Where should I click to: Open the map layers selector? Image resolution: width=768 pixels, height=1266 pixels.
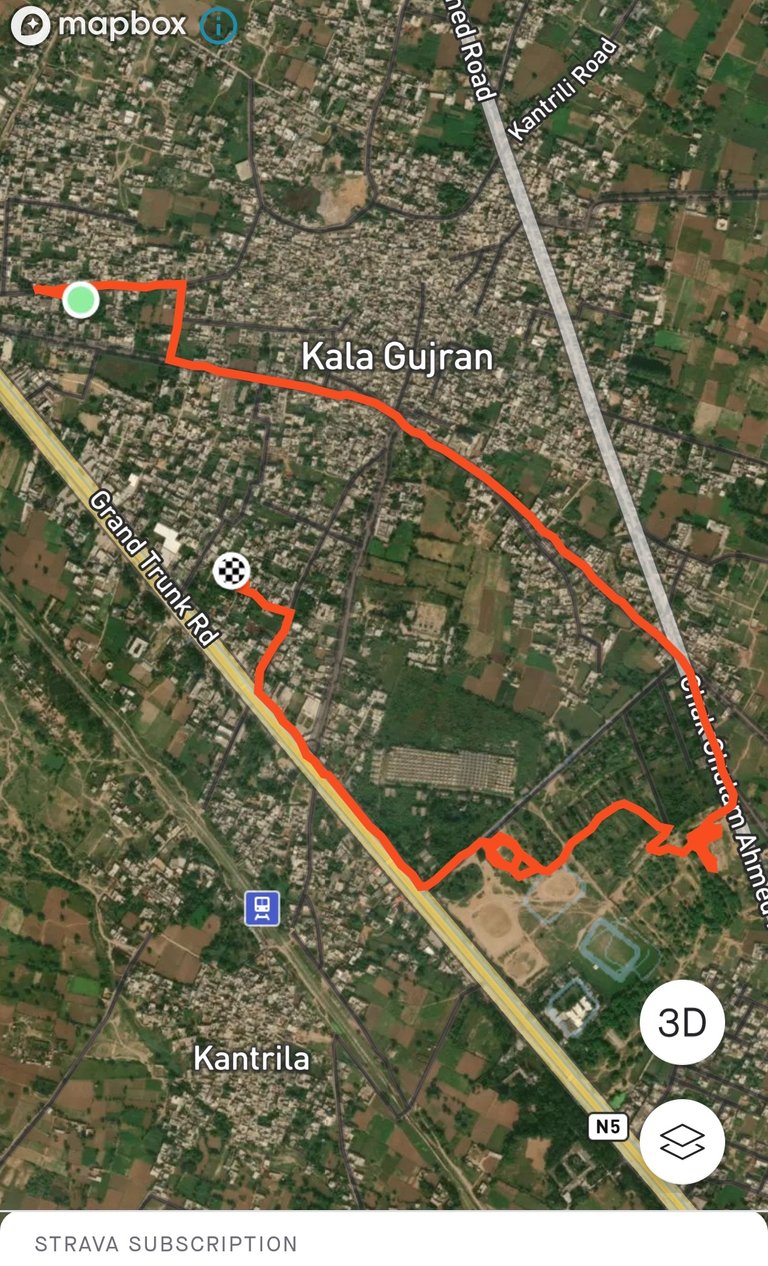682,1141
